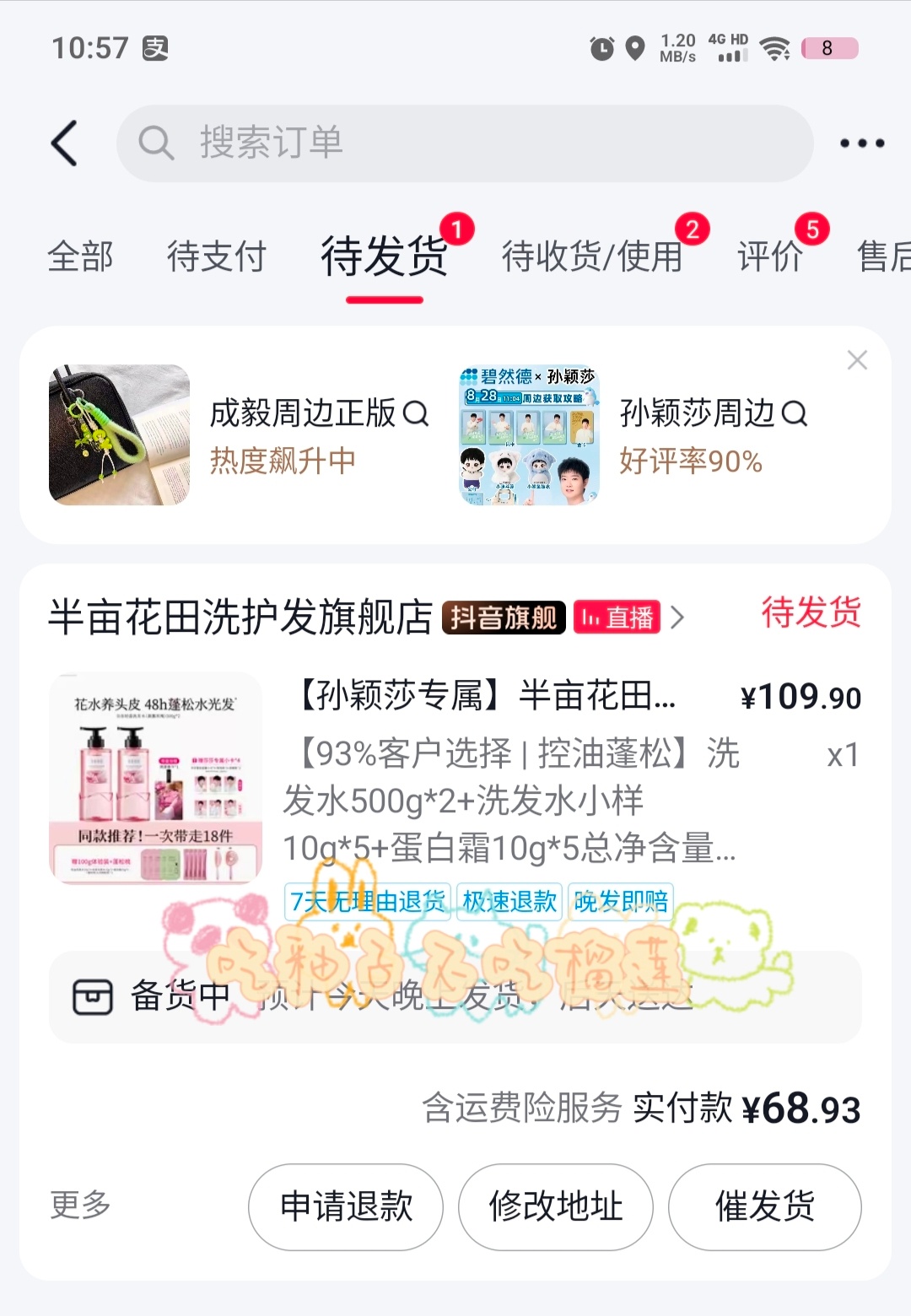Image resolution: width=911 pixels, height=1316 pixels.
Task: Tap the search icon beside 孙颖莎周边
Action: (x=794, y=414)
